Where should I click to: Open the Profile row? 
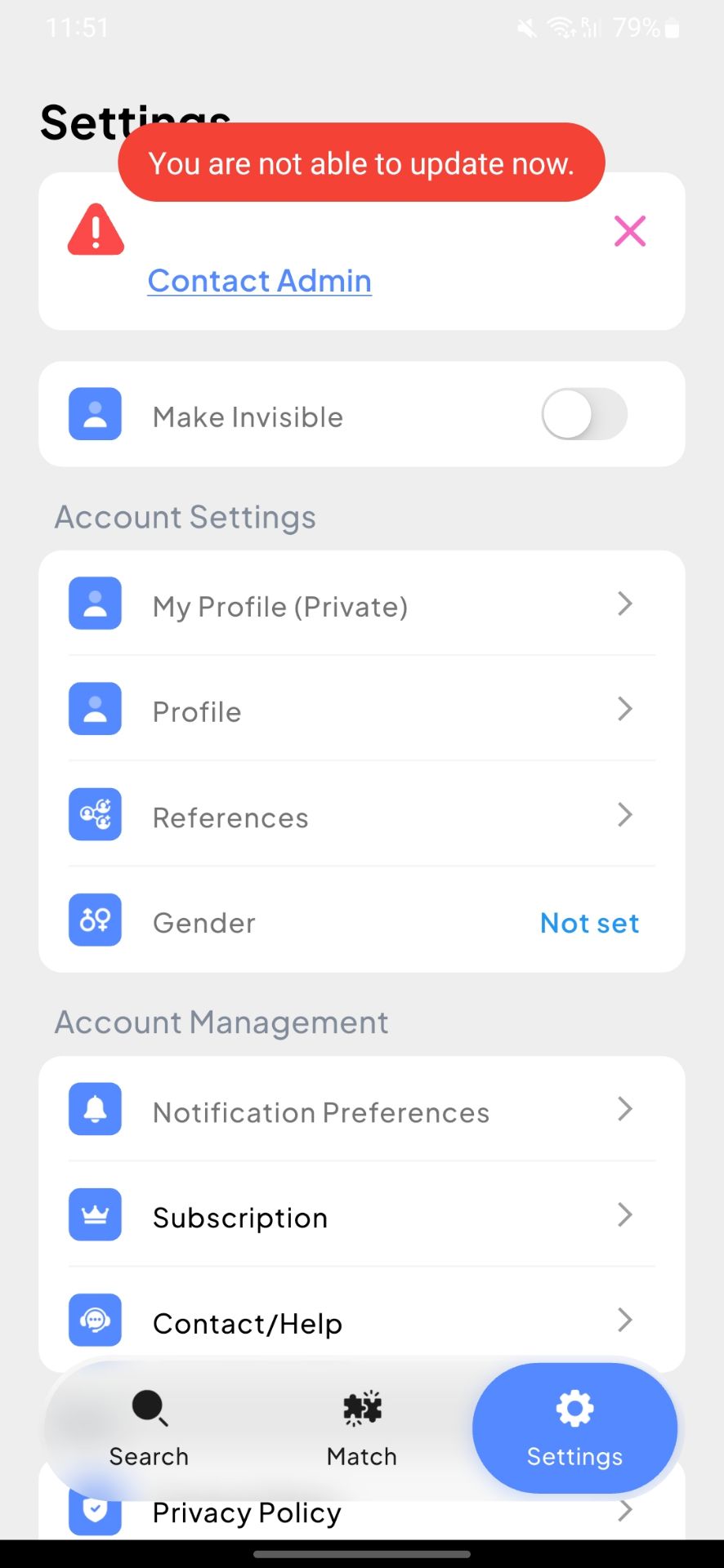pos(362,710)
